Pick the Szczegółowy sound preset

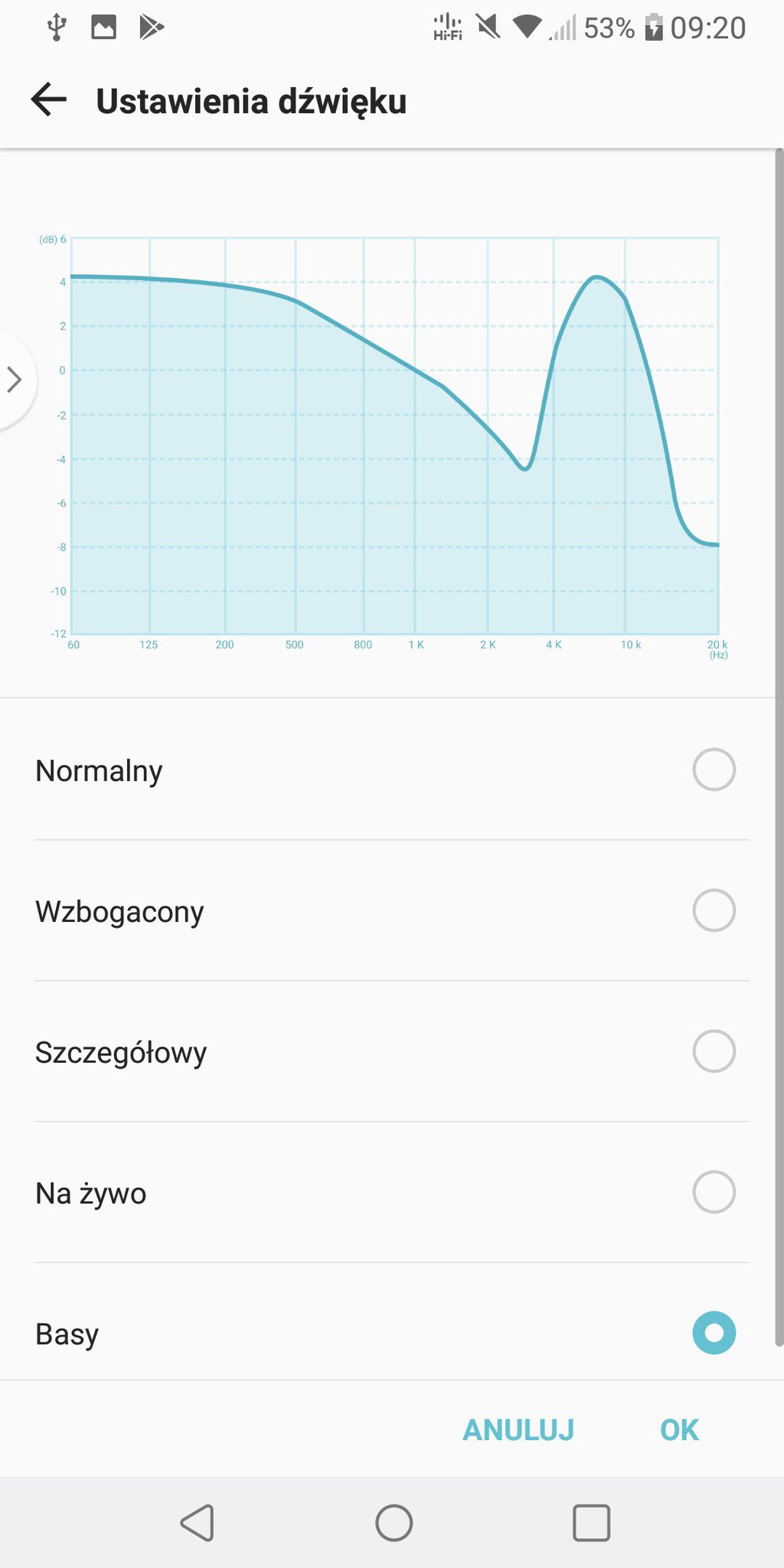coord(714,1051)
